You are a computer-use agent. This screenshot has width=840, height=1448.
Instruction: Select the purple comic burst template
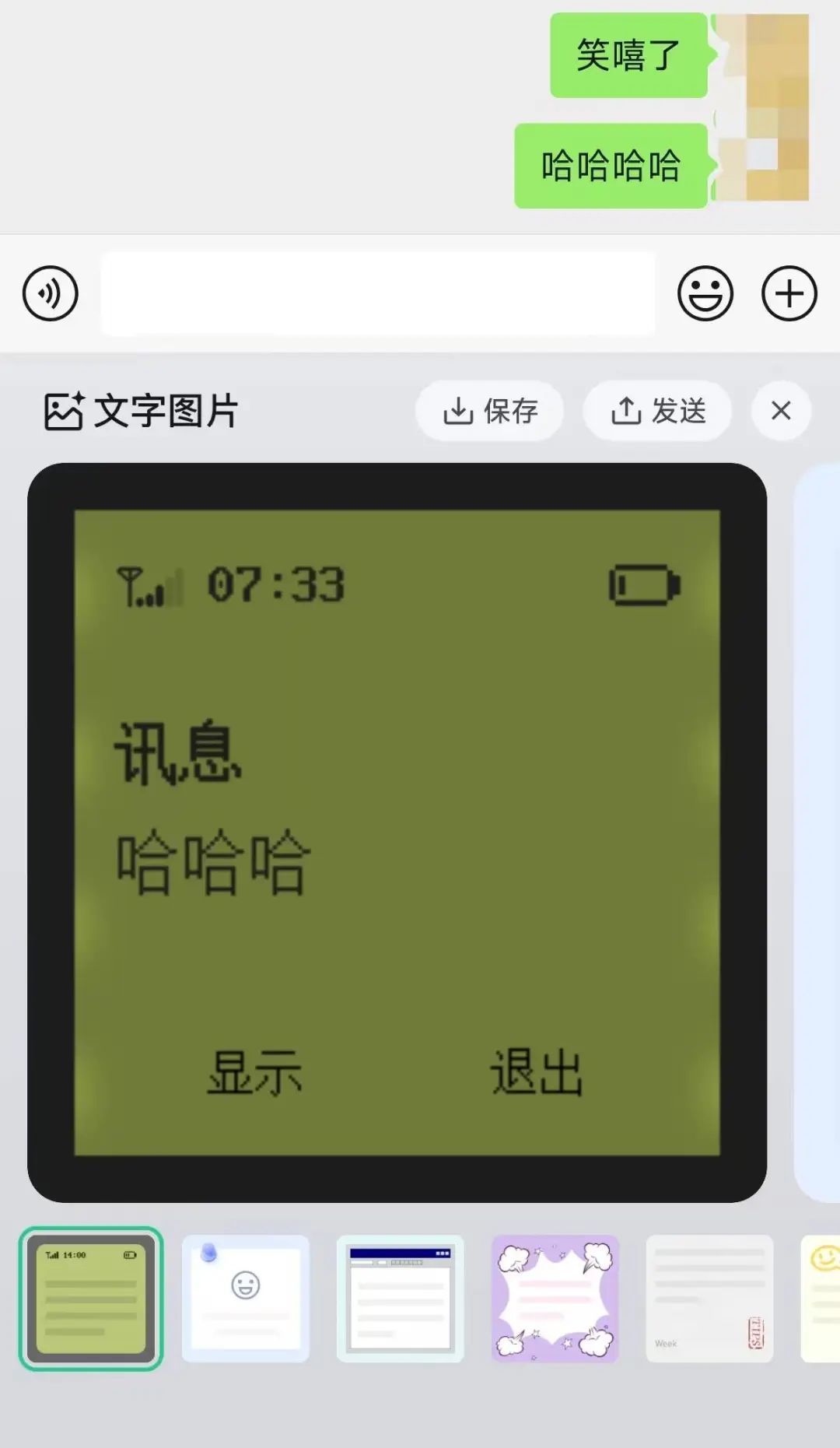click(554, 1297)
